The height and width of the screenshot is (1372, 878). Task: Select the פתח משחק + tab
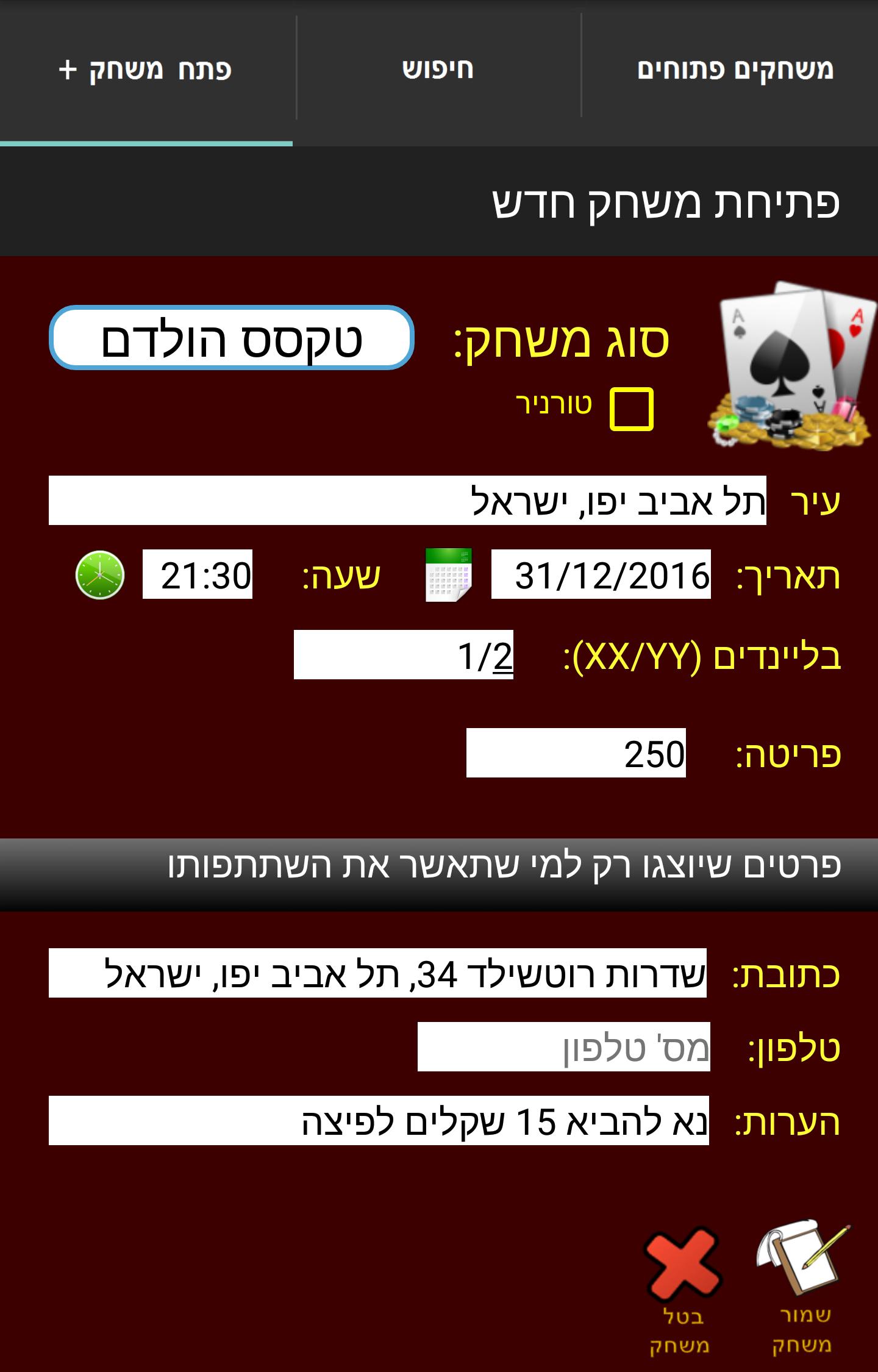pyautogui.click(x=145, y=69)
